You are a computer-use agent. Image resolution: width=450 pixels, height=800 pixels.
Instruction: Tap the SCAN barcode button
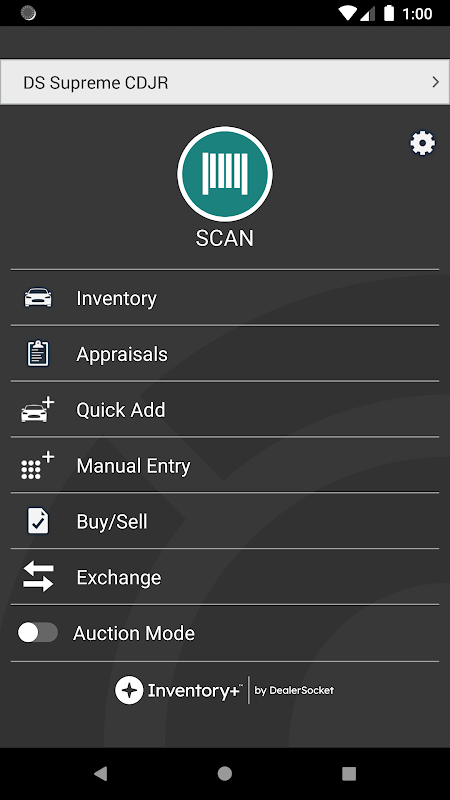tap(224, 174)
